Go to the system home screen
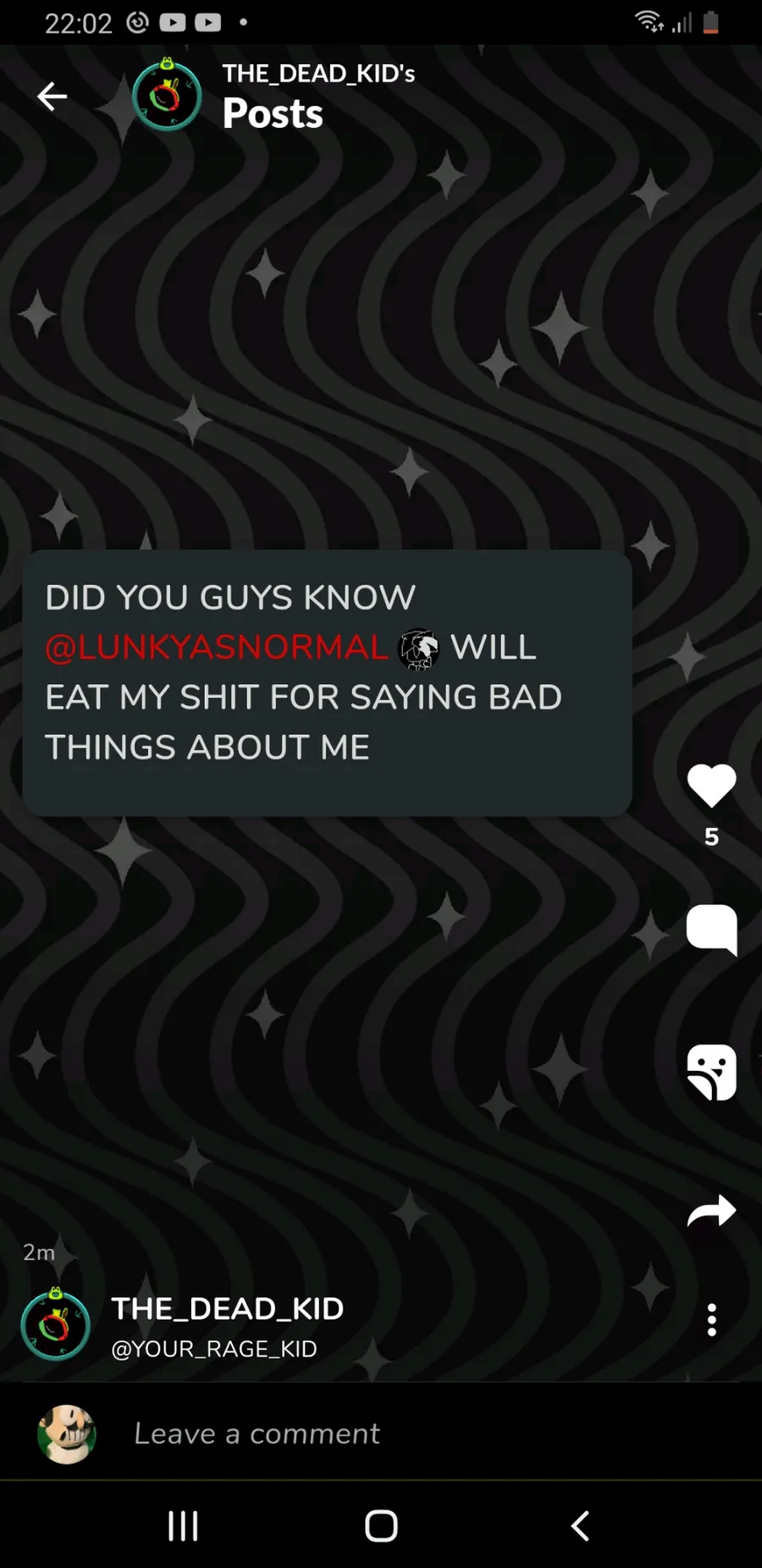 (381, 1526)
